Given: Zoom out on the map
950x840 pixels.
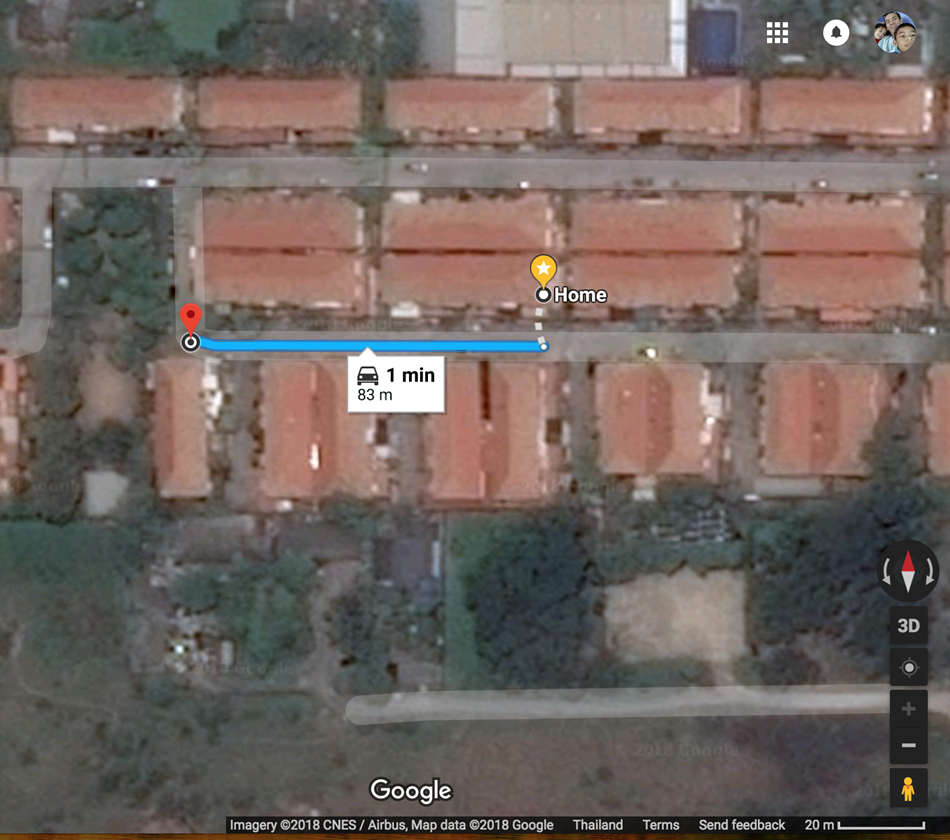Looking at the screenshot, I should pos(908,745).
